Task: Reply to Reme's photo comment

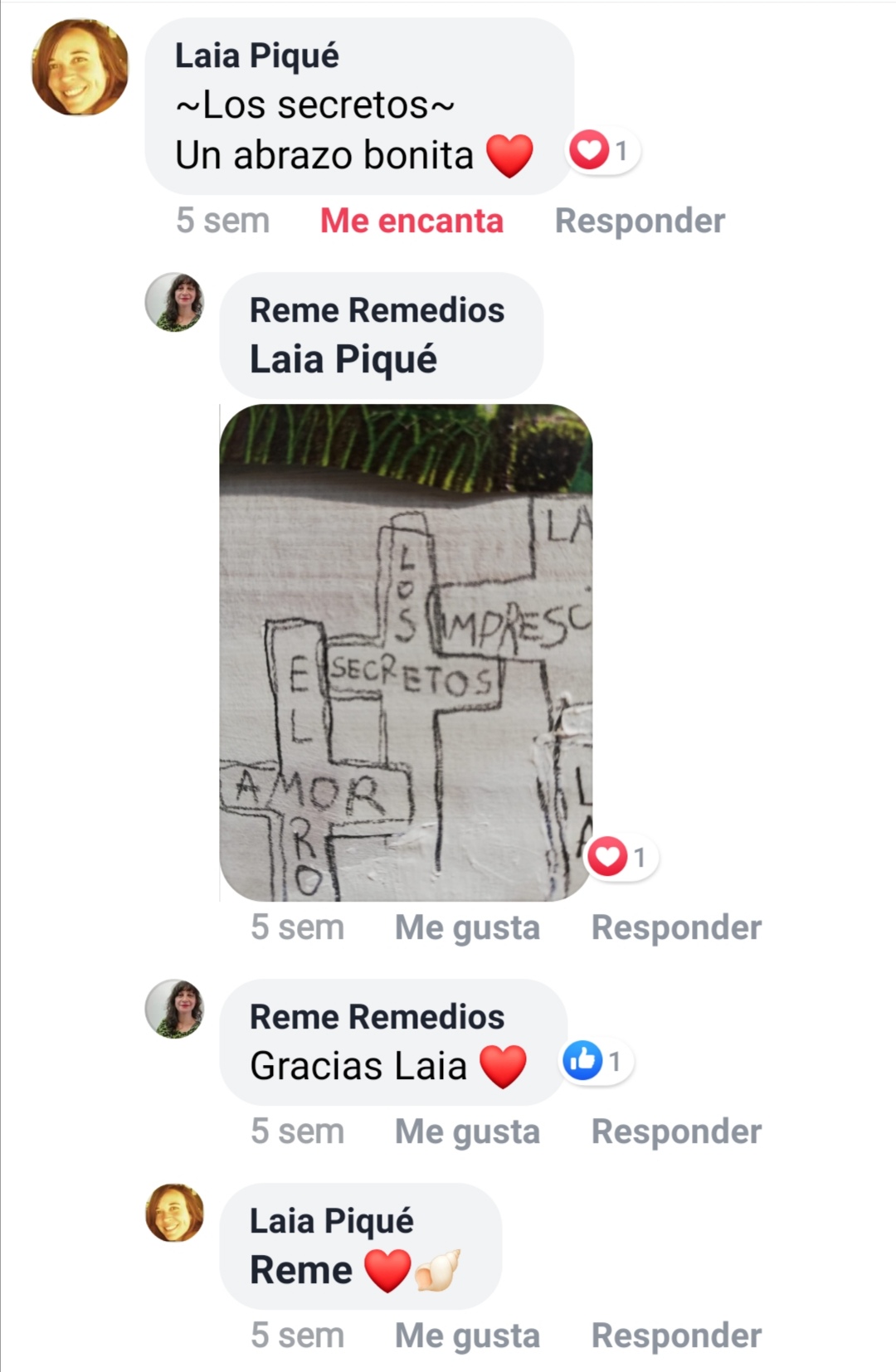Action: click(676, 927)
